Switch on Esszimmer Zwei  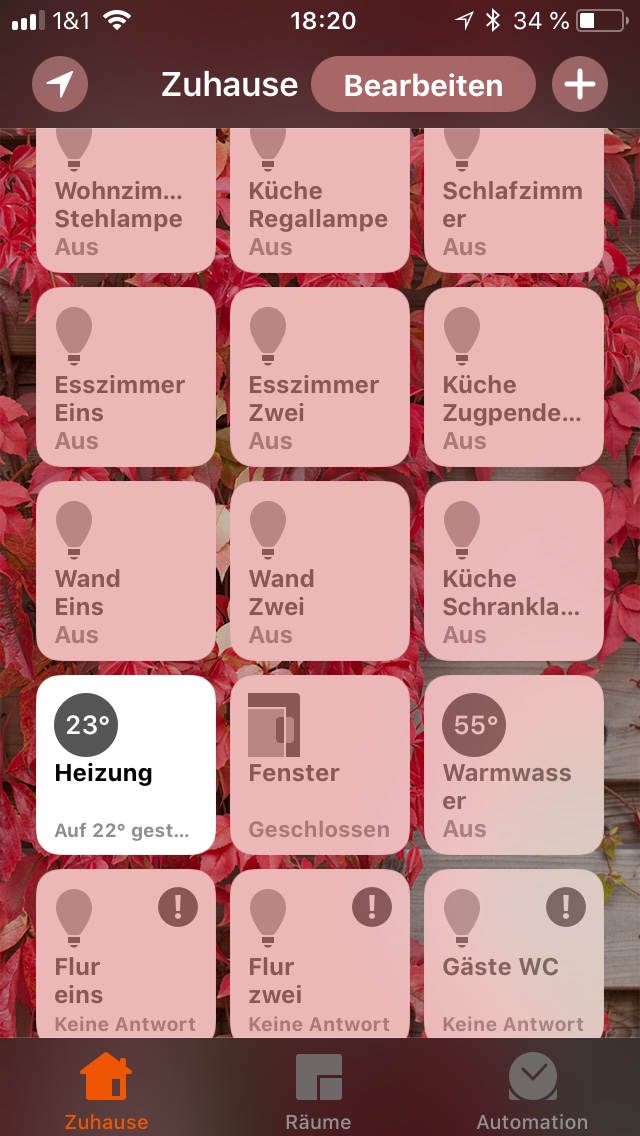point(319,377)
